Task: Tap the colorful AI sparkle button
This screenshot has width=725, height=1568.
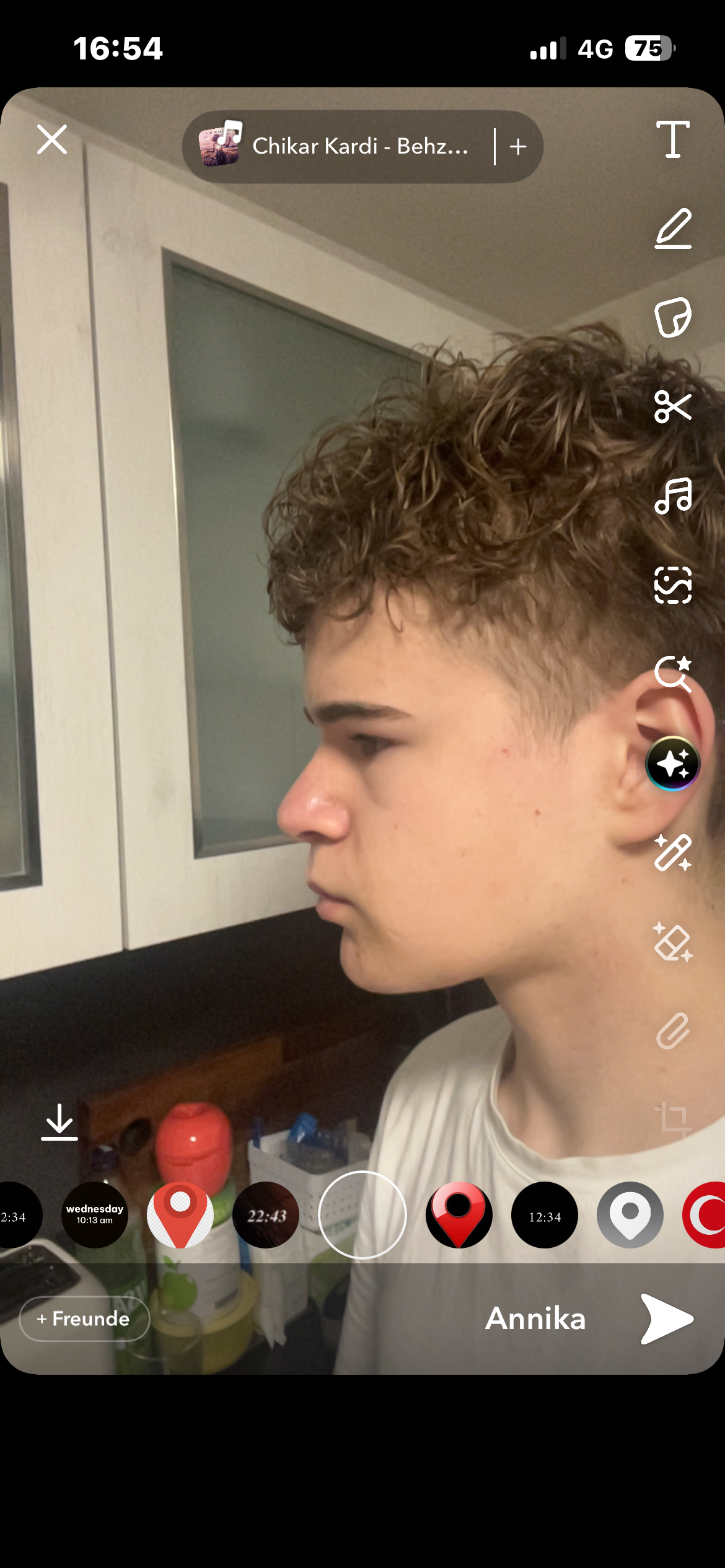Action: (672, 764)
